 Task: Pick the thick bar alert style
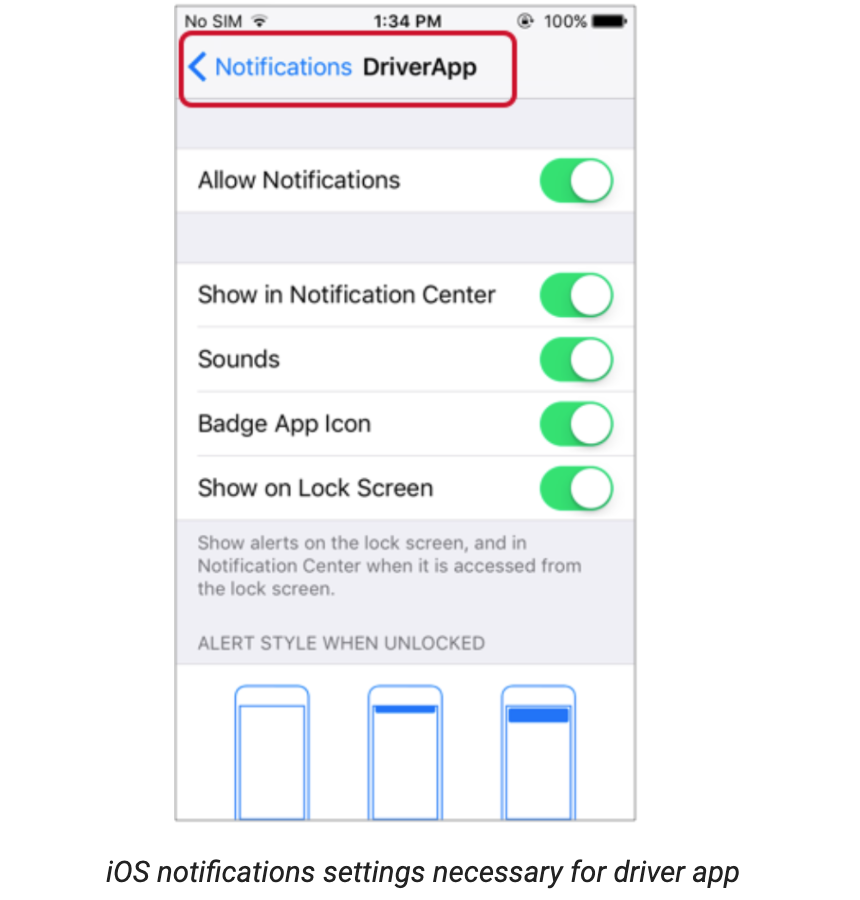point(538,755)
